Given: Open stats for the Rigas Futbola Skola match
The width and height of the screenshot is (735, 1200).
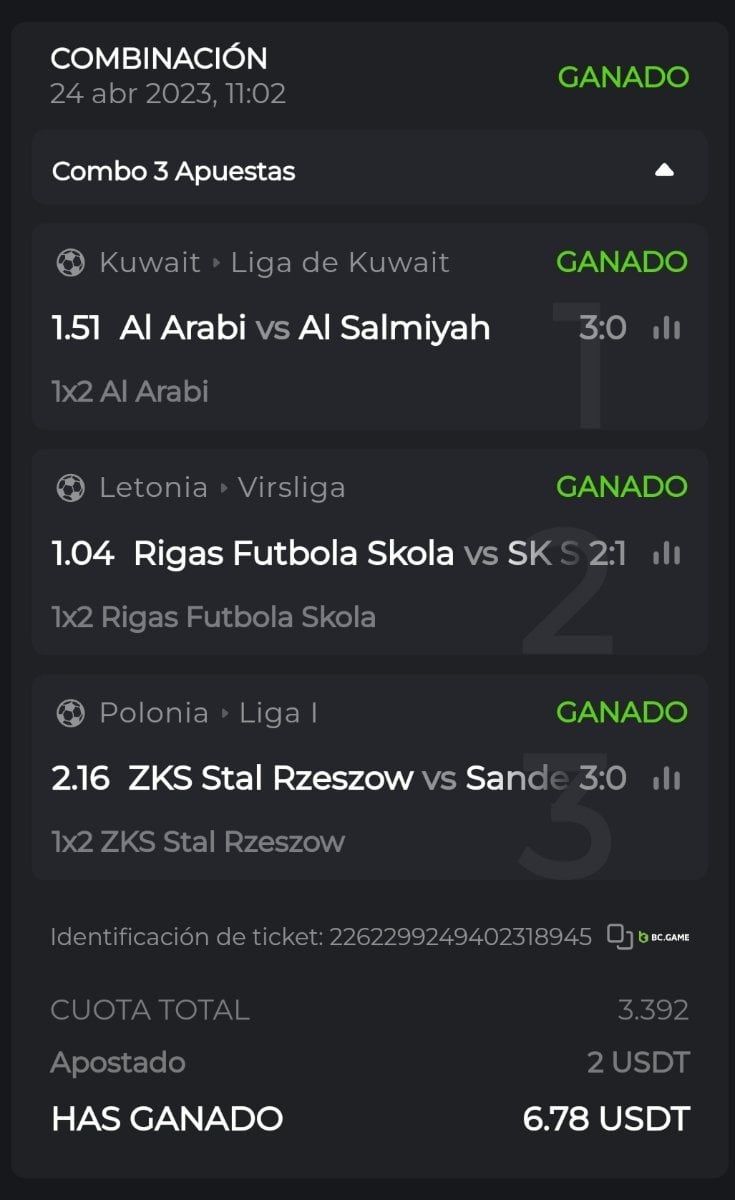Looking at the screenshot, I should tap(666, 553).
